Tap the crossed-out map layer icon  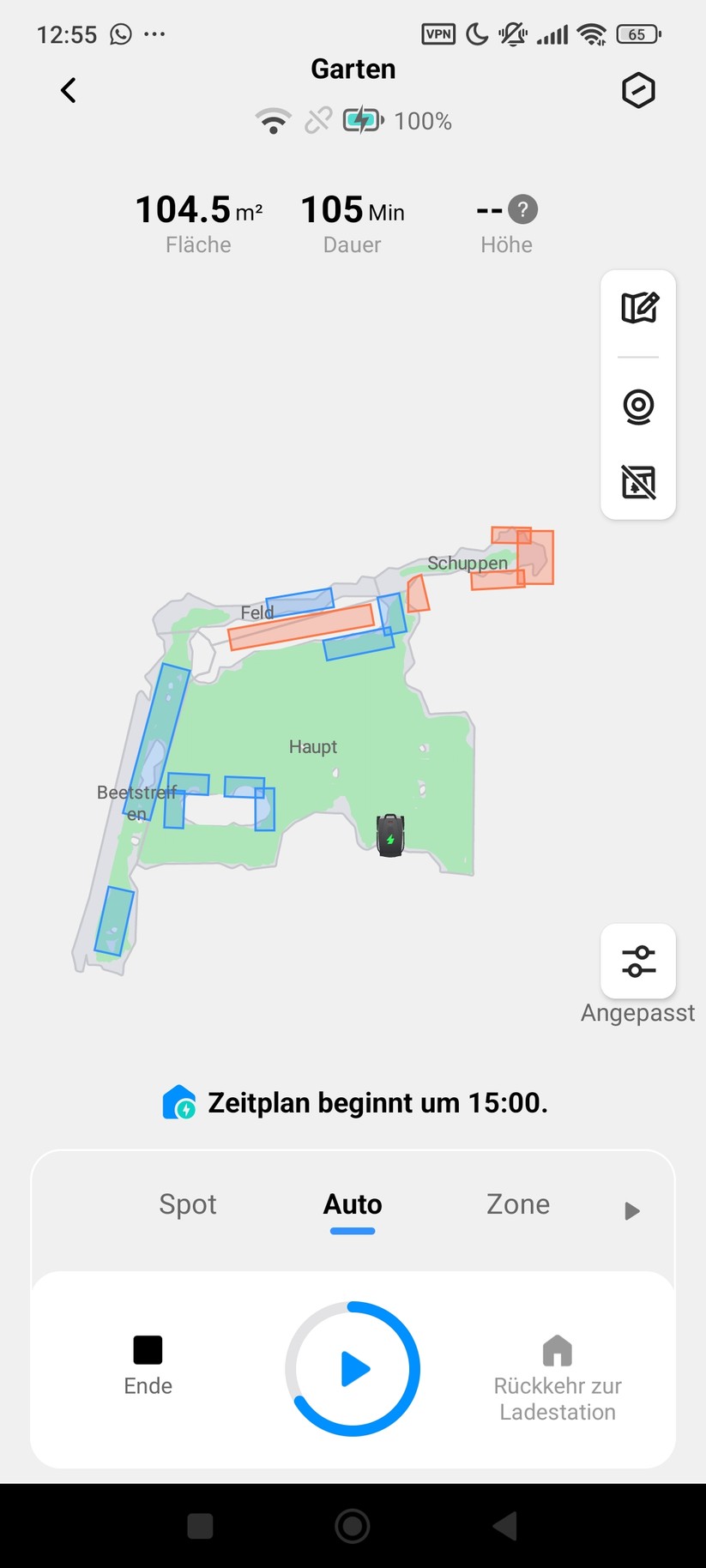639,482
